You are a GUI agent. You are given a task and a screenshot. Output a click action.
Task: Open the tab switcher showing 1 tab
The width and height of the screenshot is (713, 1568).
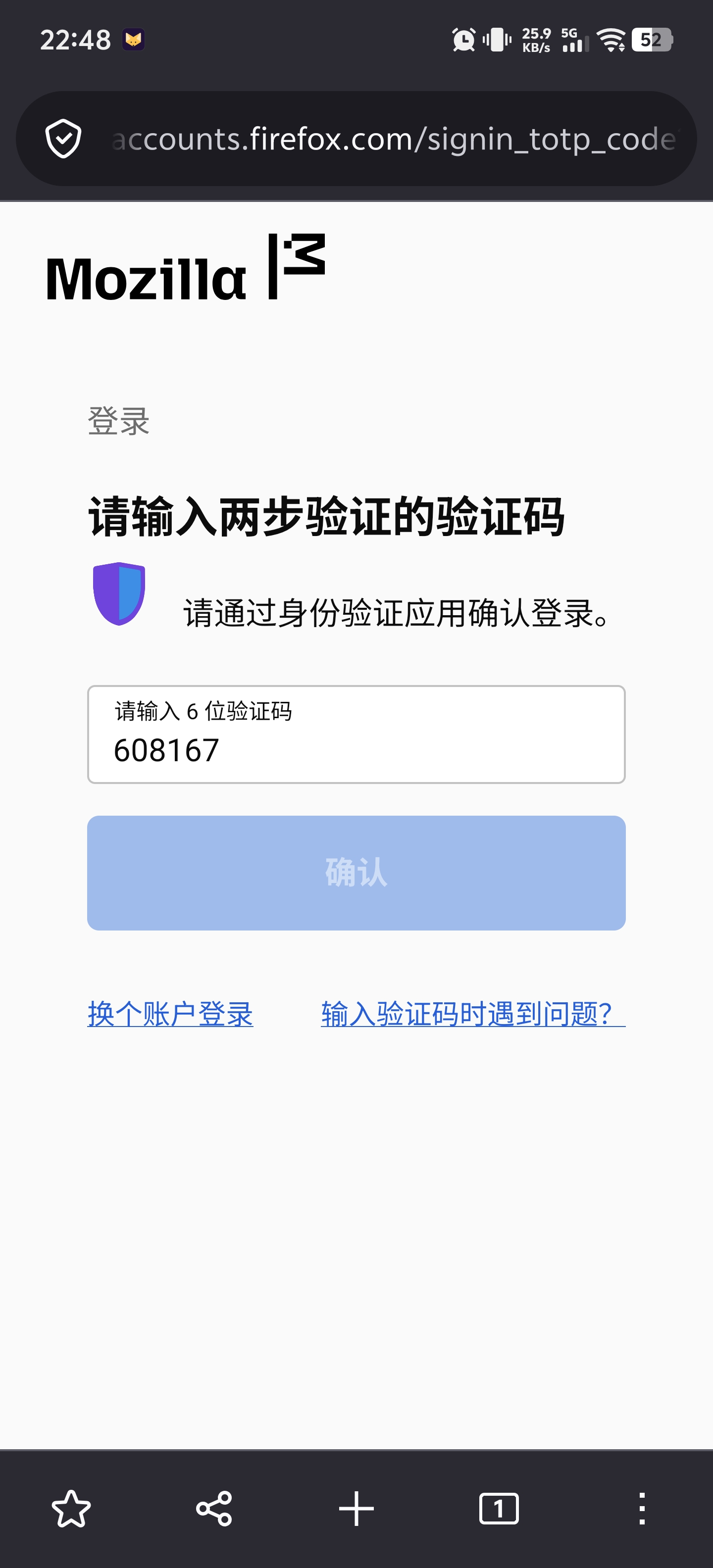pyautogui.click(x=499, y=1508)
